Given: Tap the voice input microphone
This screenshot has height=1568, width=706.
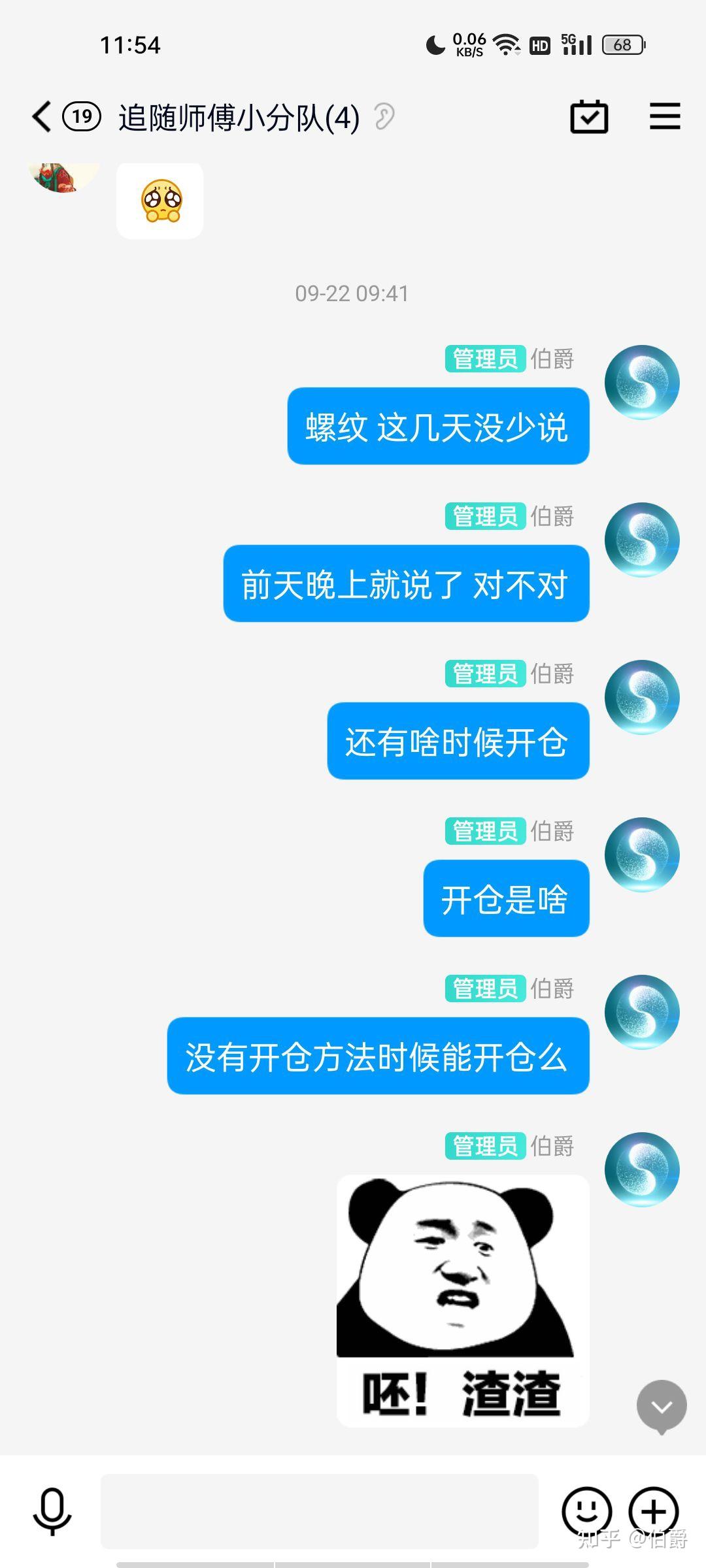Looking at the screenshot, I should tap(52, 1511).
